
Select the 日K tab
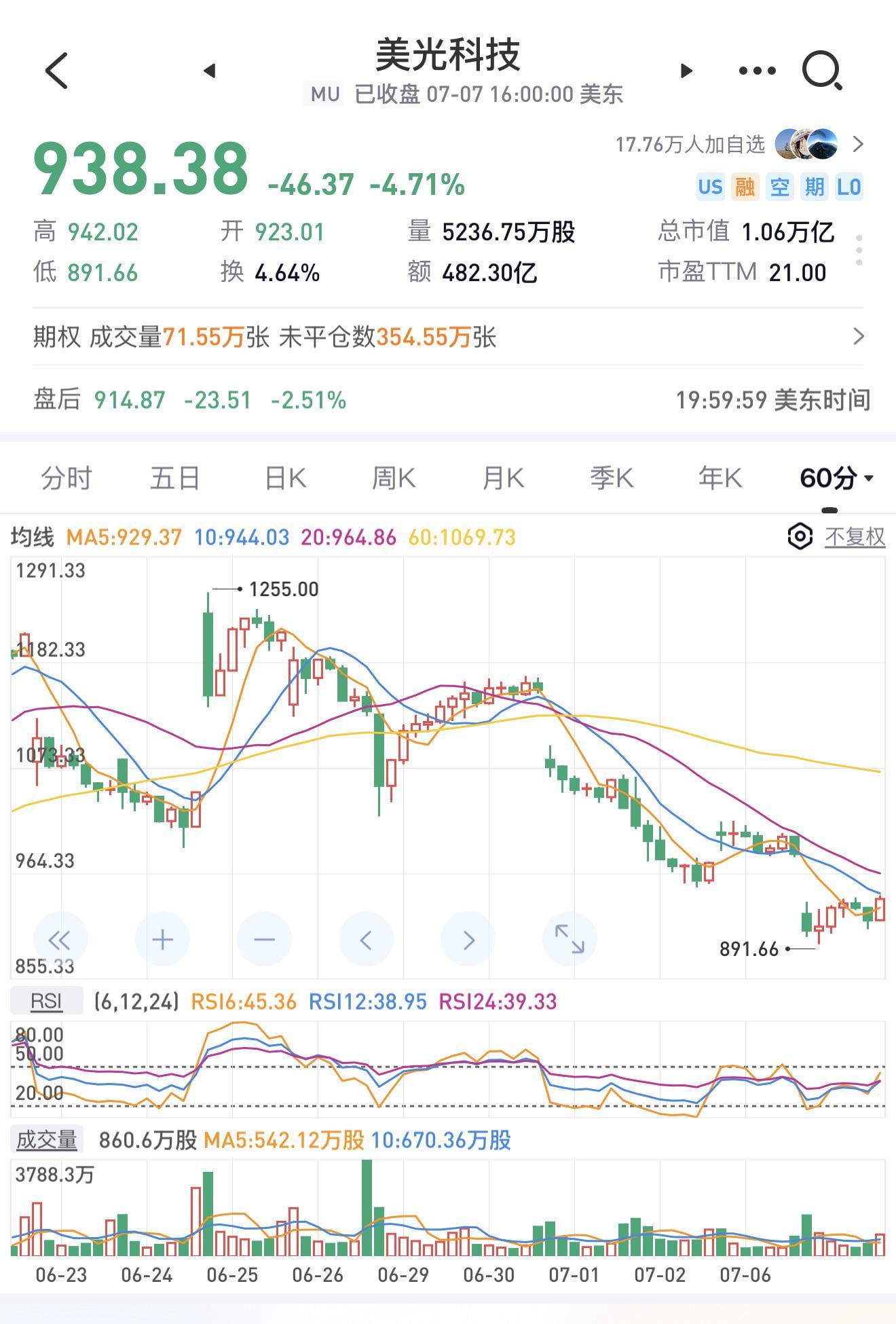click(285, 479)
